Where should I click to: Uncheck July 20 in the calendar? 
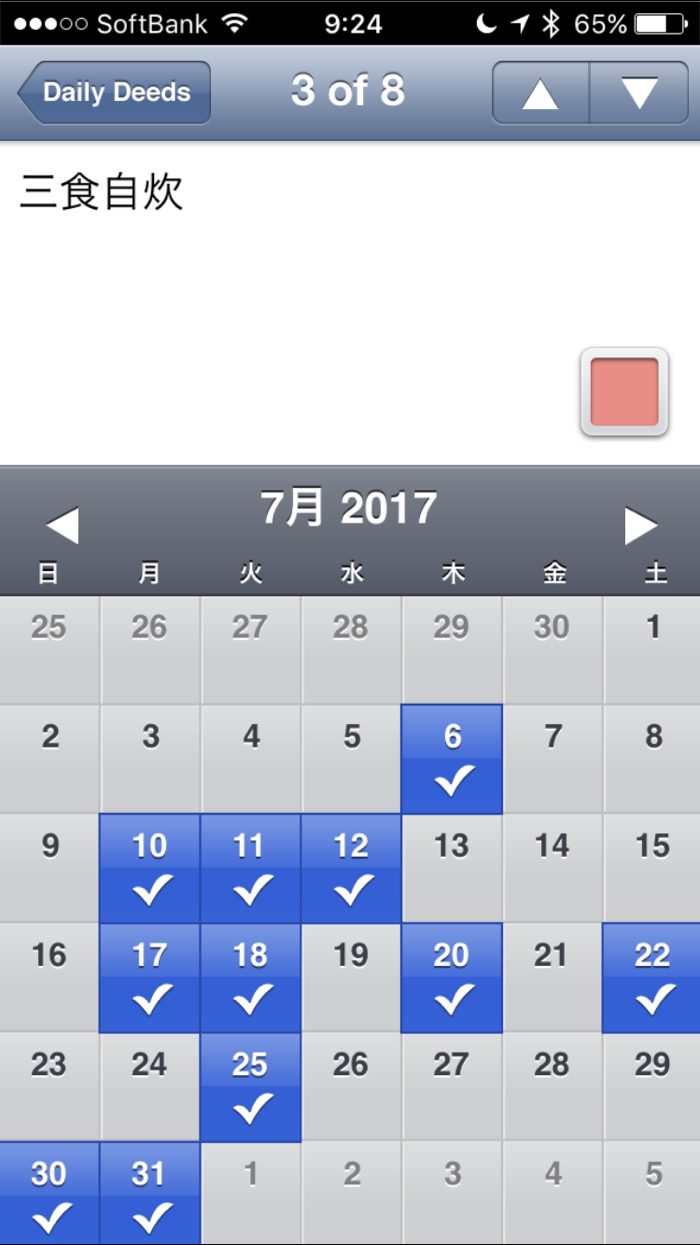[x=452, y=977]
